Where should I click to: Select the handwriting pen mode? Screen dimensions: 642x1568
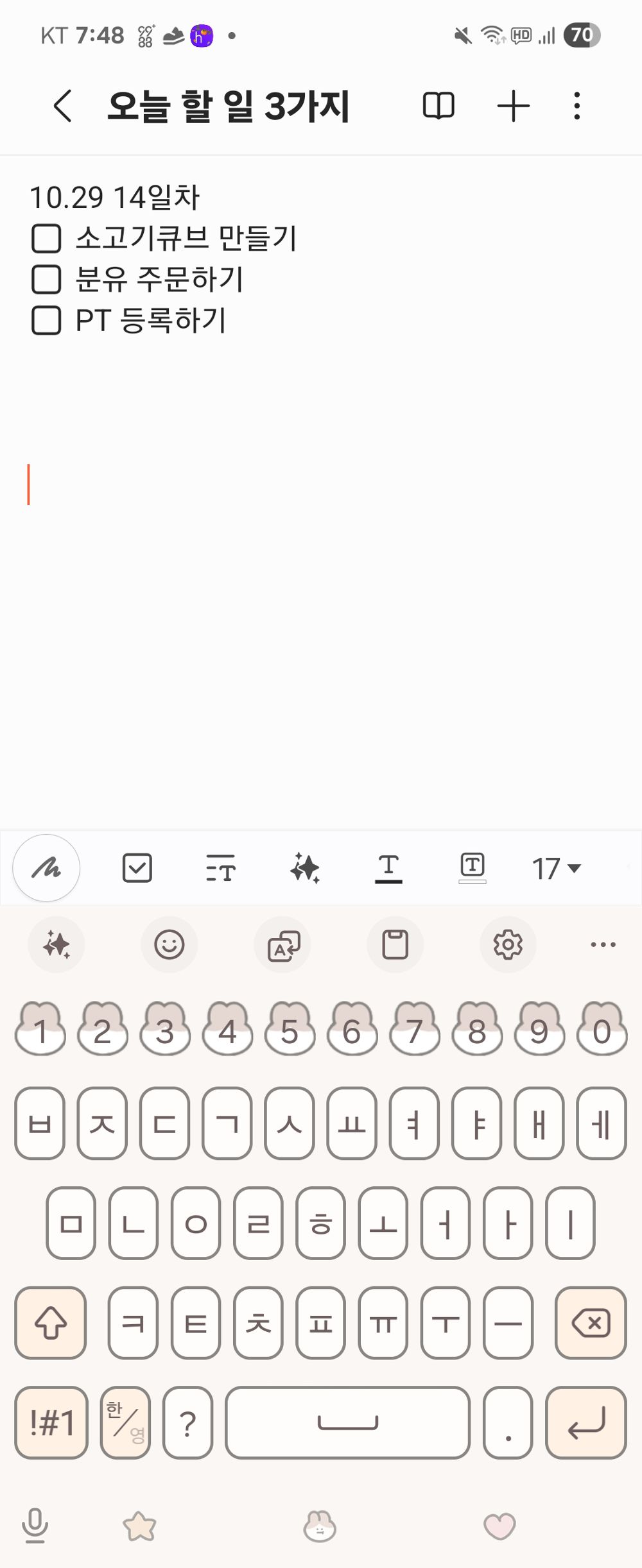[x=46, y=867]
